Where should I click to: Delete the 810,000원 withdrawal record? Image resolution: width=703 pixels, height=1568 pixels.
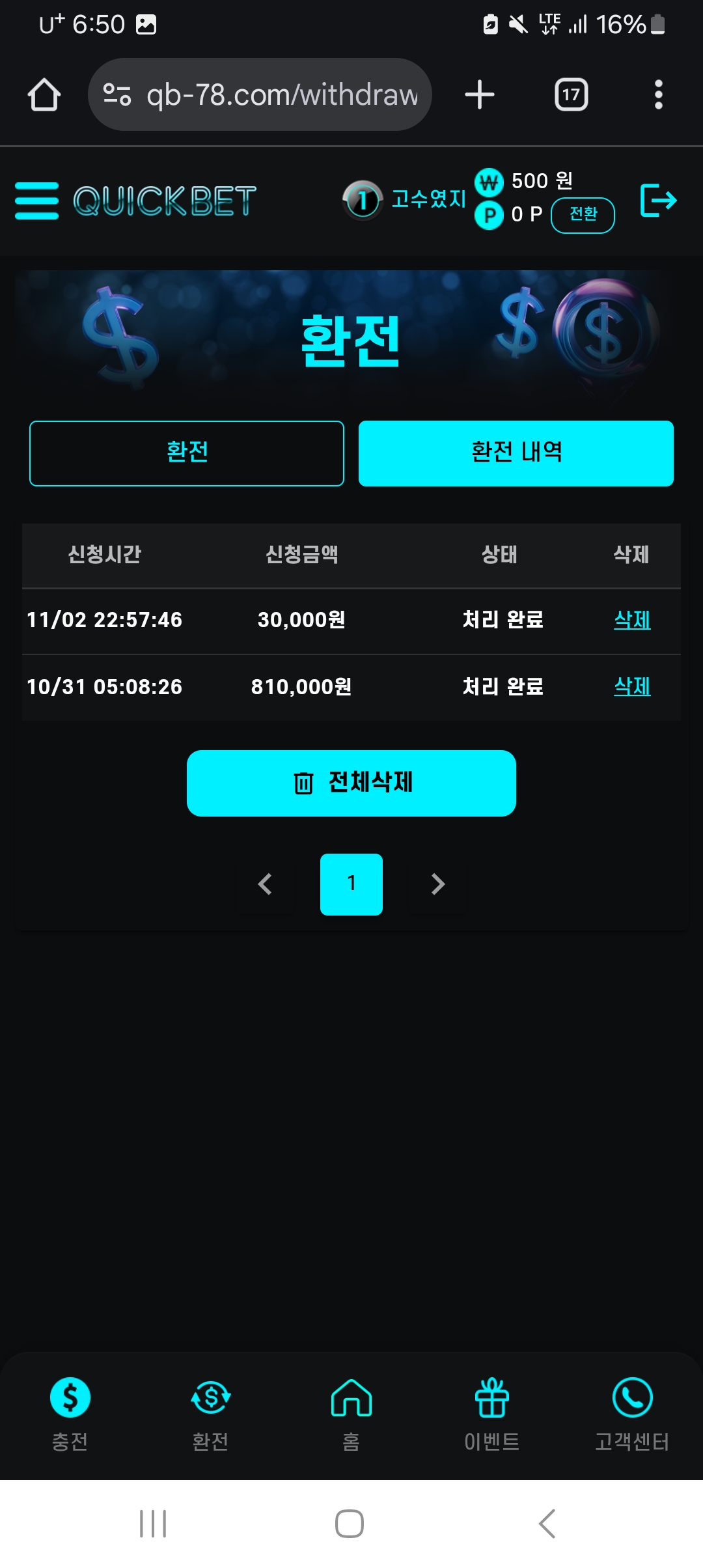(x=632, y=686)
